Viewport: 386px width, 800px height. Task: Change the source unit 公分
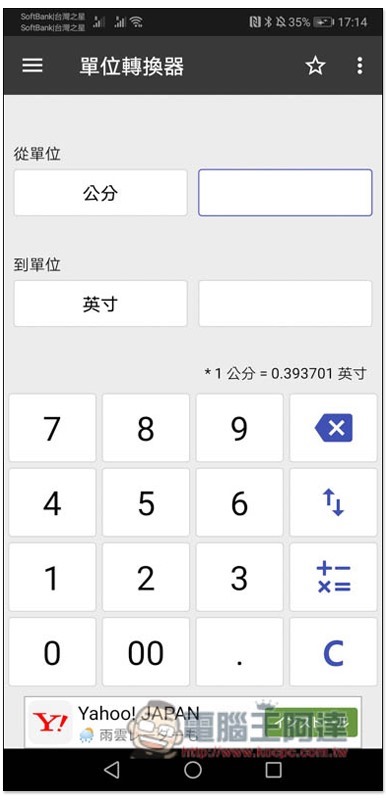[100, 193]
